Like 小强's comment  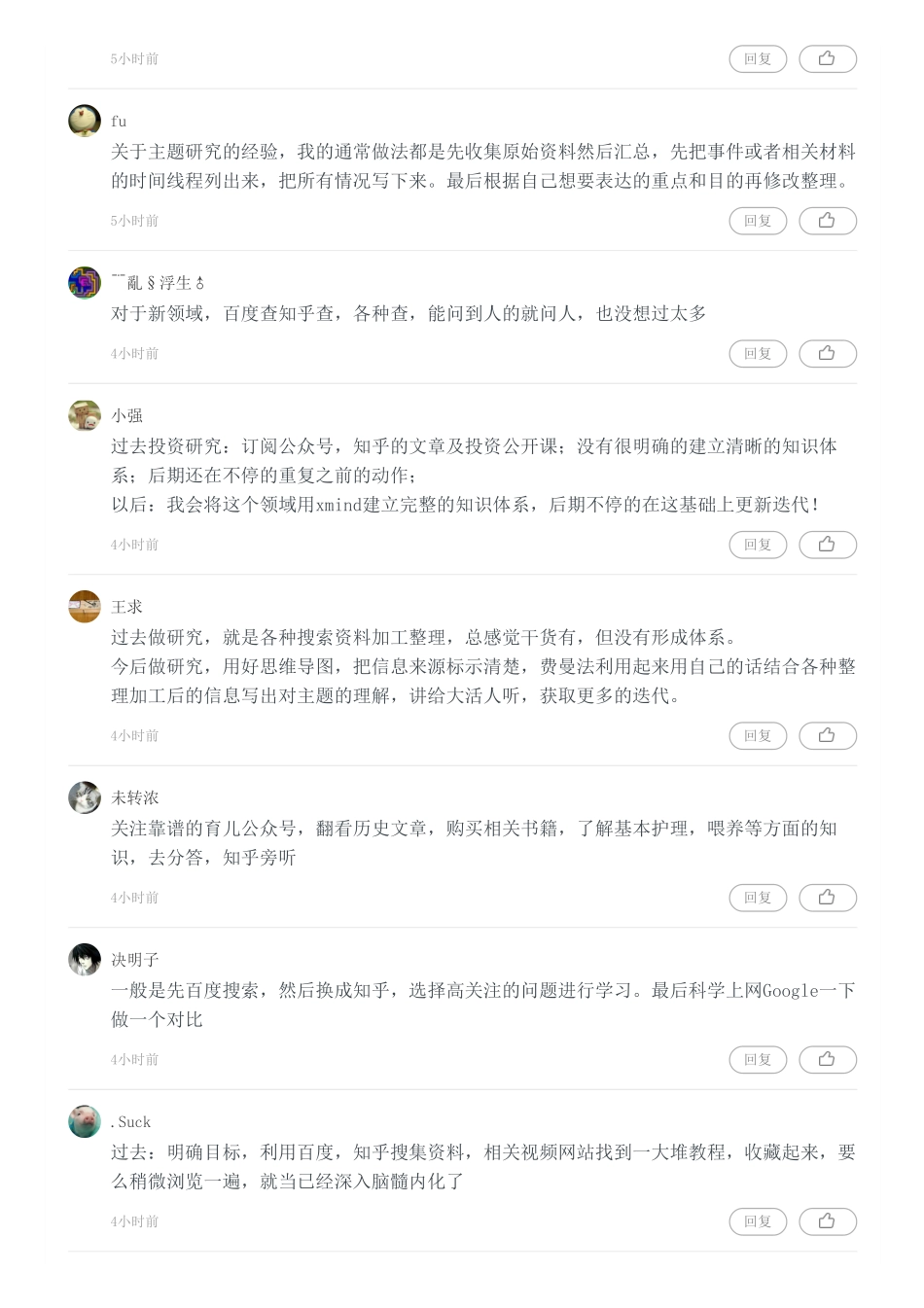click(x=827, y=545)
